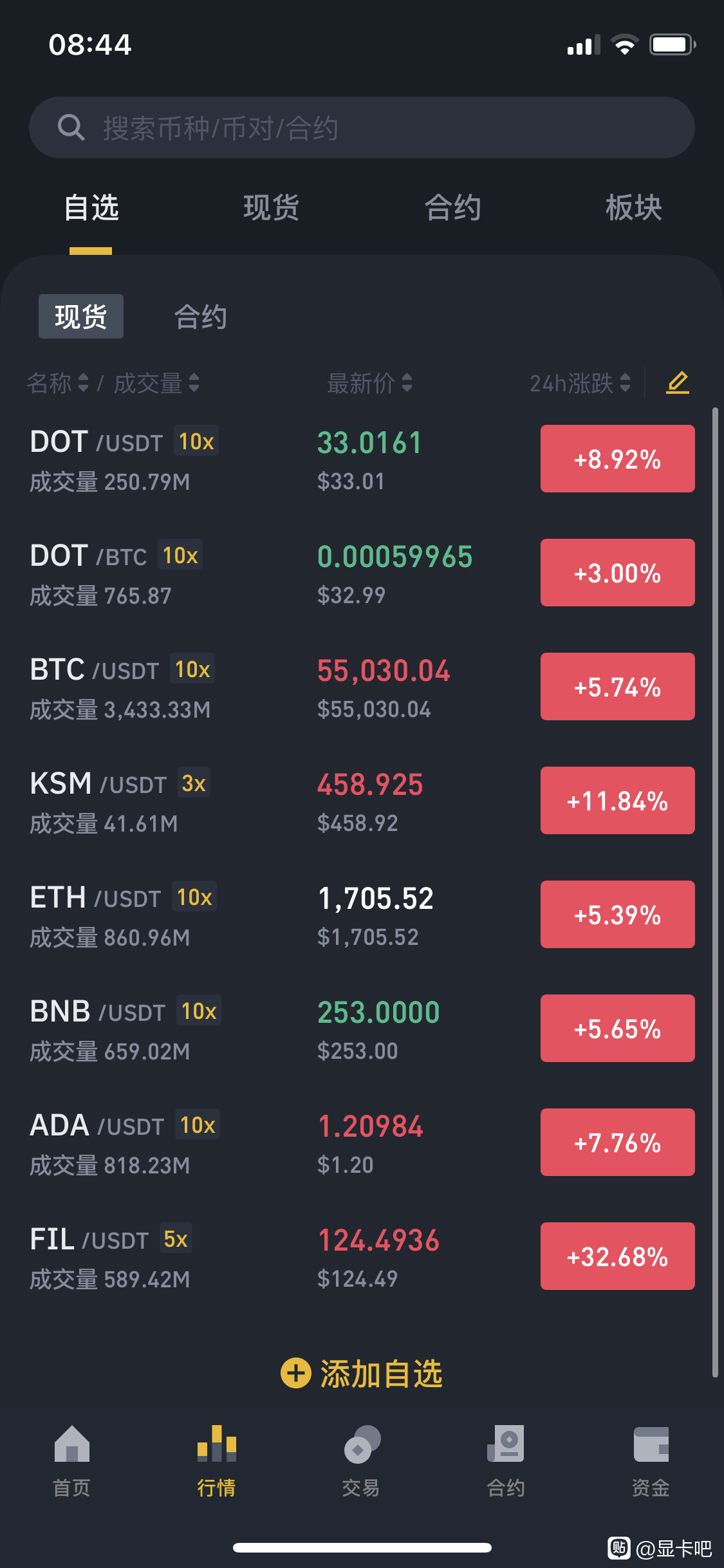
Task: Sort by 24h涨跌
Action: [580, 384]
